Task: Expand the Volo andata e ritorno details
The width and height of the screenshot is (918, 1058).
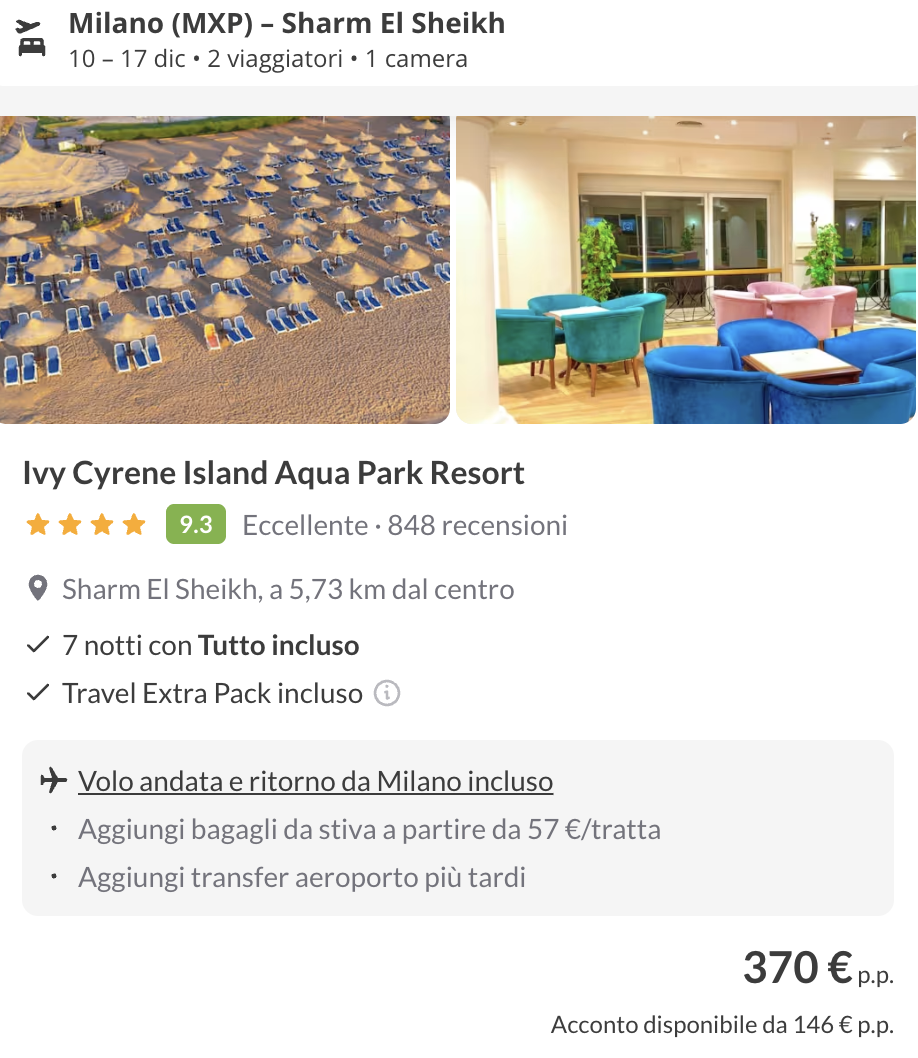Action: (317, 781)
